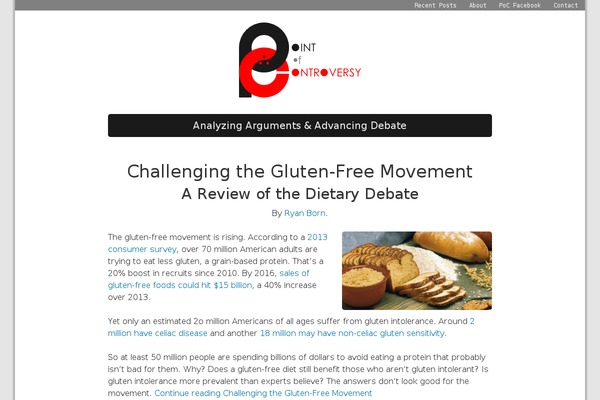This screenshot has height=400, width=600.
Task: Visit the PoC Facebook link
Action: point(519,5)
